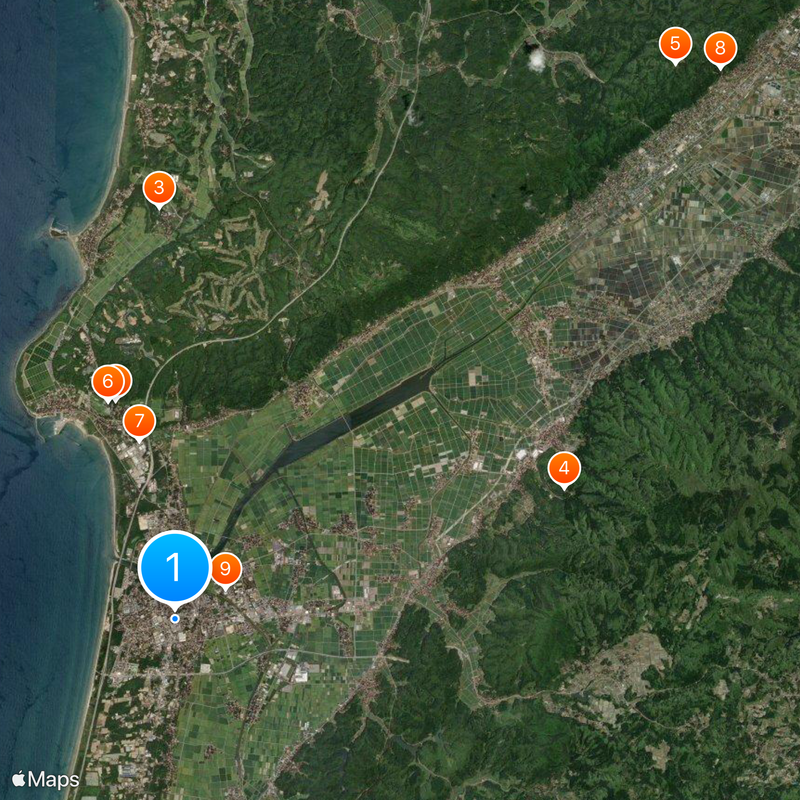Choose map pin number 7
The height and width of the screenshot is (800, 800).
coord(139,421)
